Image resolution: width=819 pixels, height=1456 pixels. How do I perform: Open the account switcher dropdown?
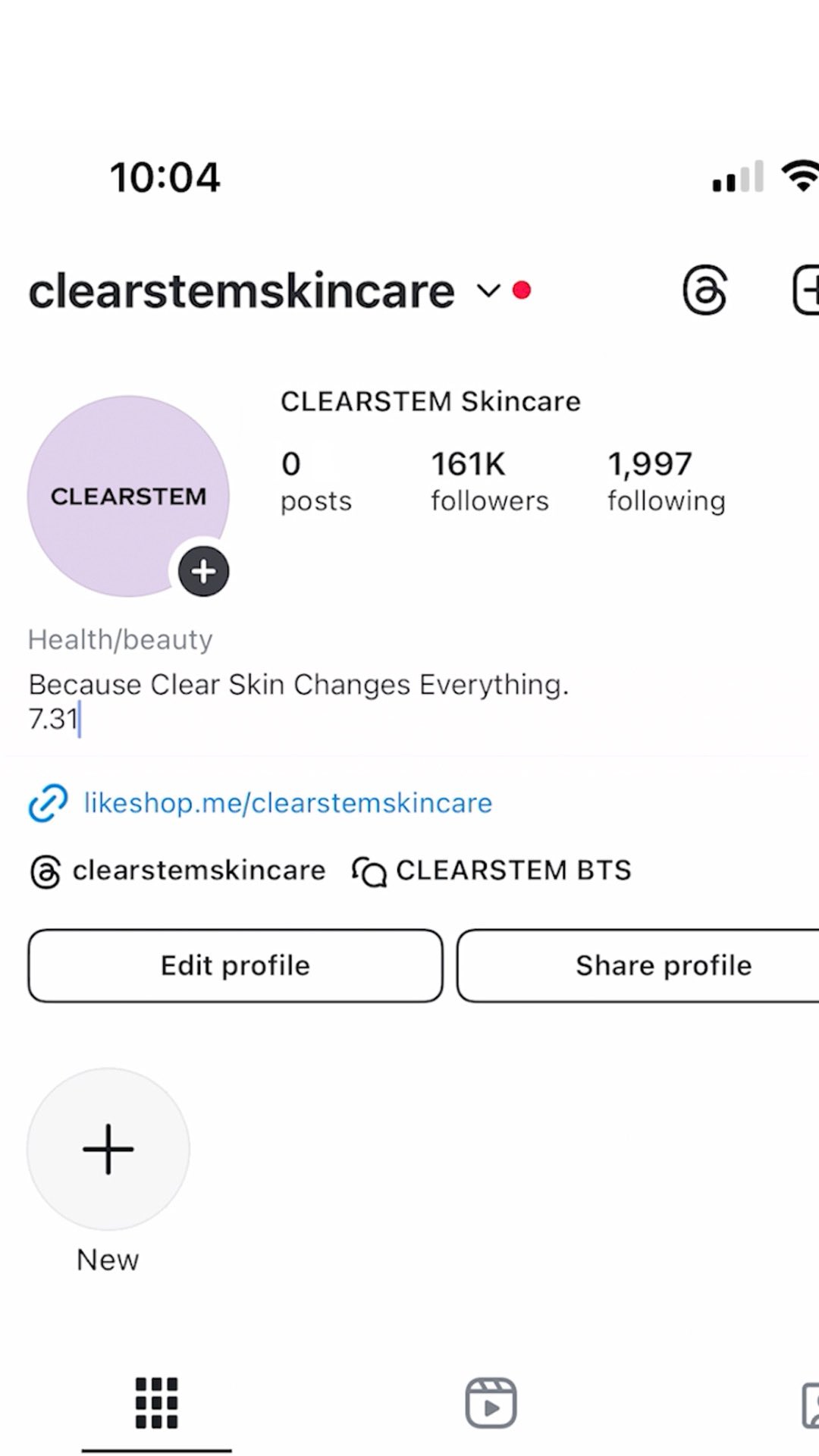point(488,290)
